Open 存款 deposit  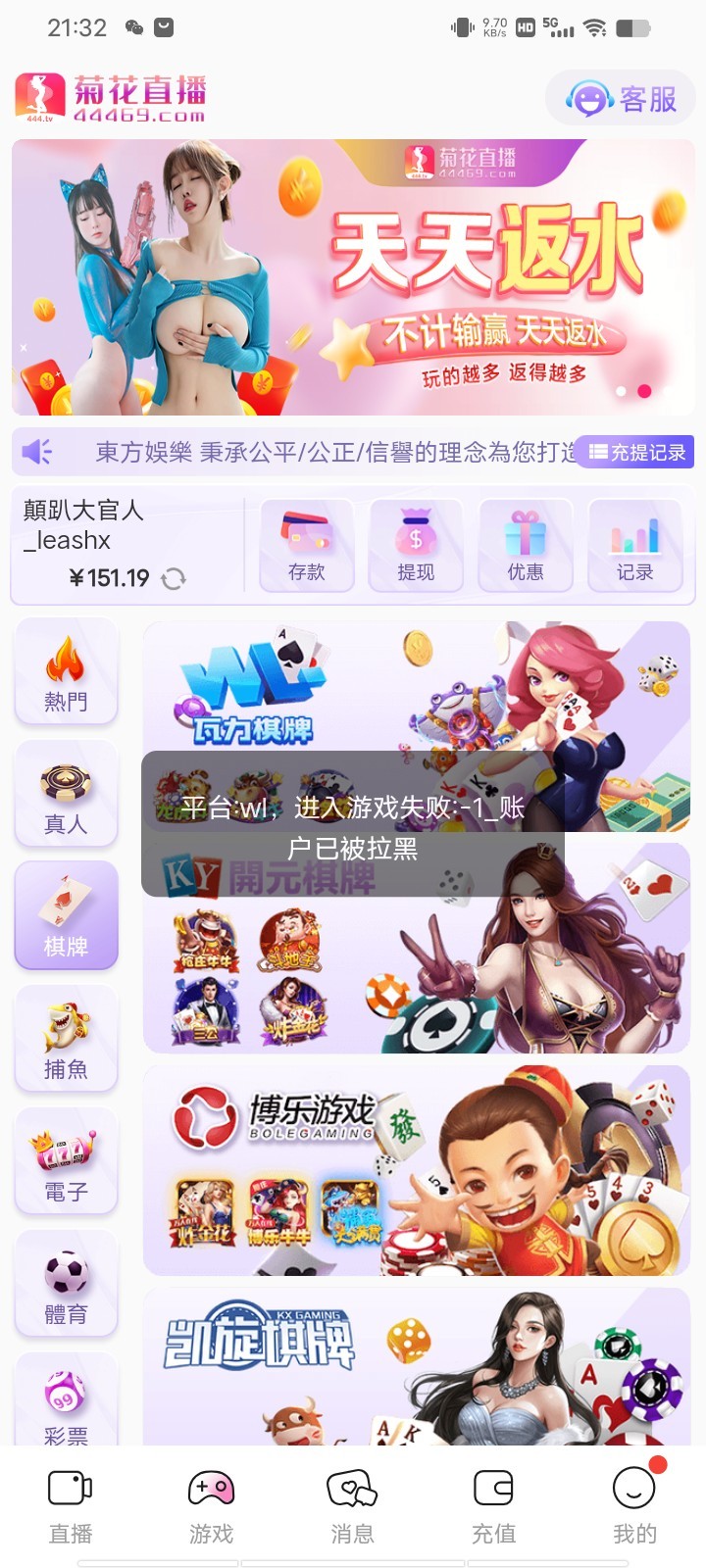coord(307,546)
